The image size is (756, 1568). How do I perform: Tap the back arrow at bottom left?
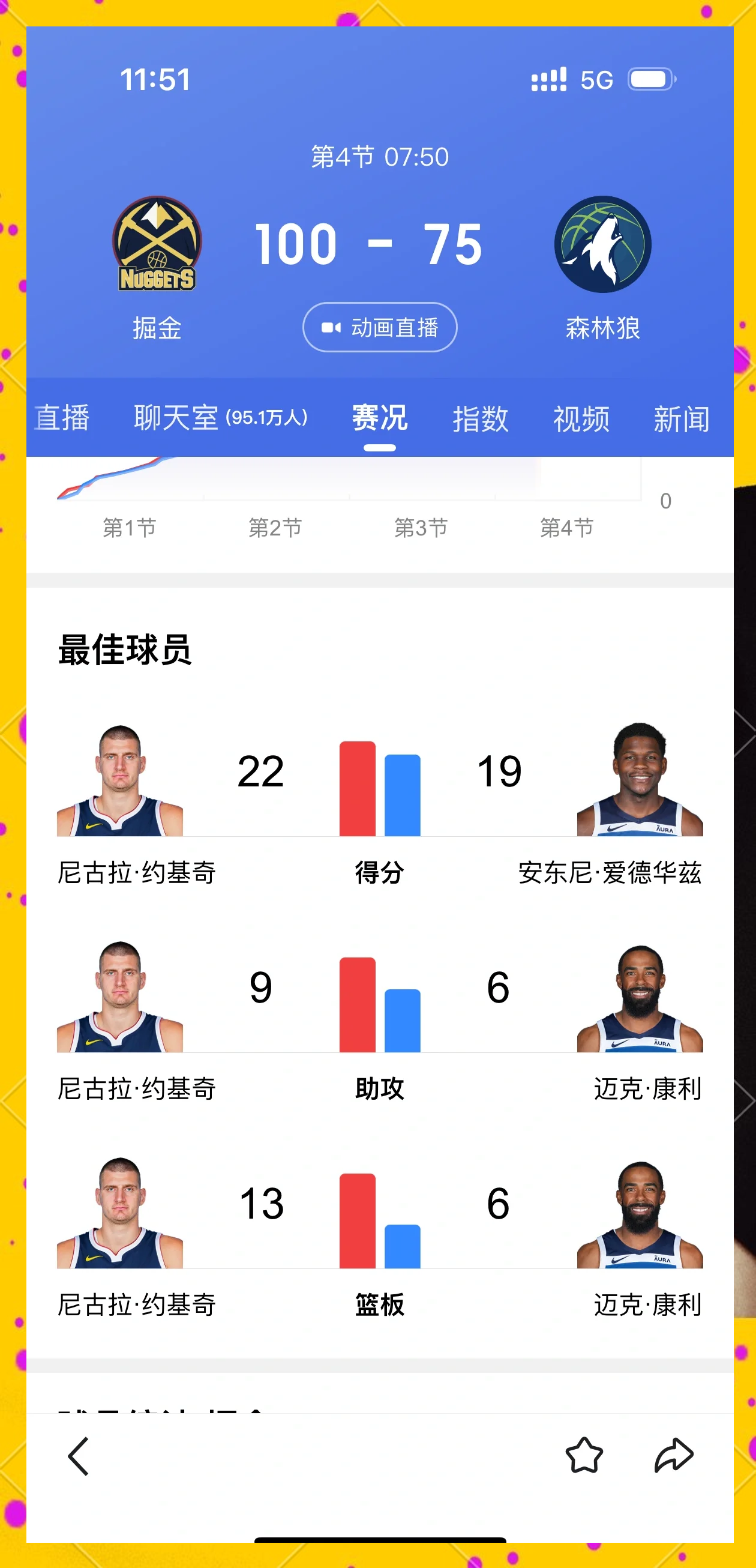(x=78, y=1455)
